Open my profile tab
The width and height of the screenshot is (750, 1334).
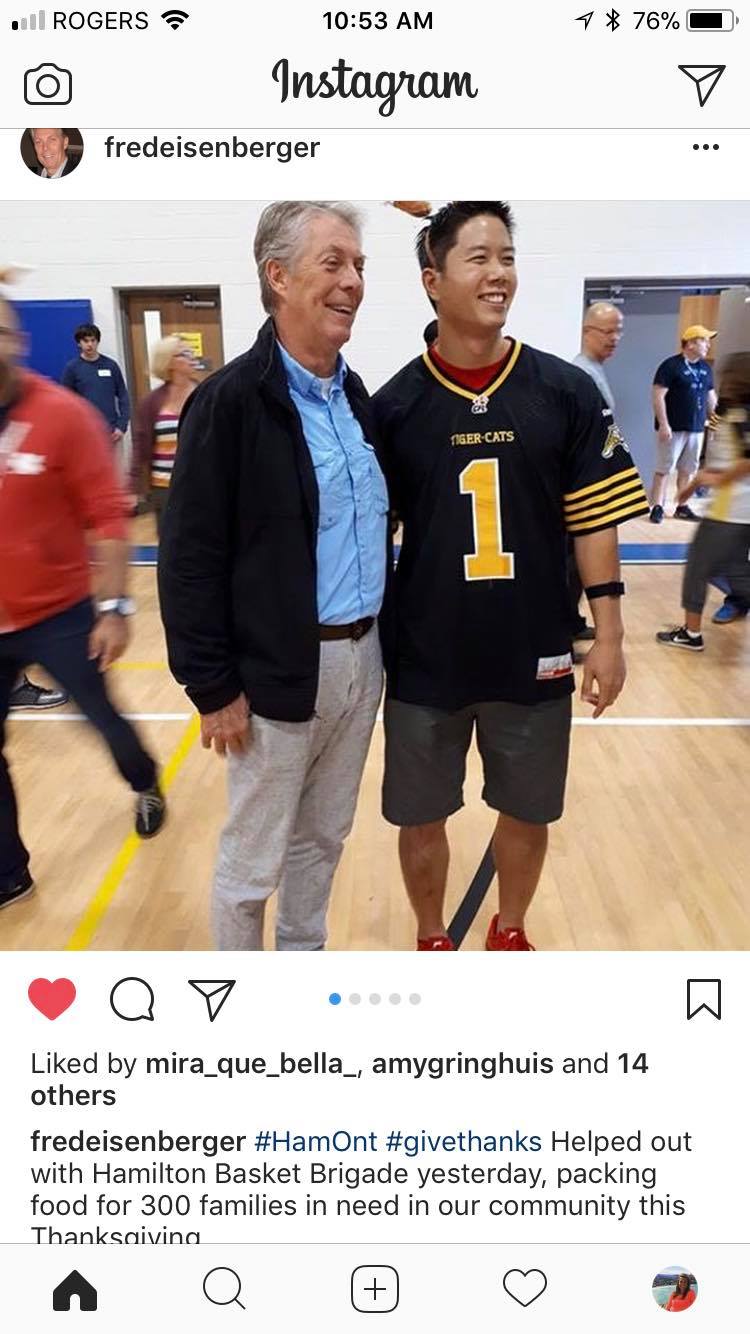(x=675, y=1288)
